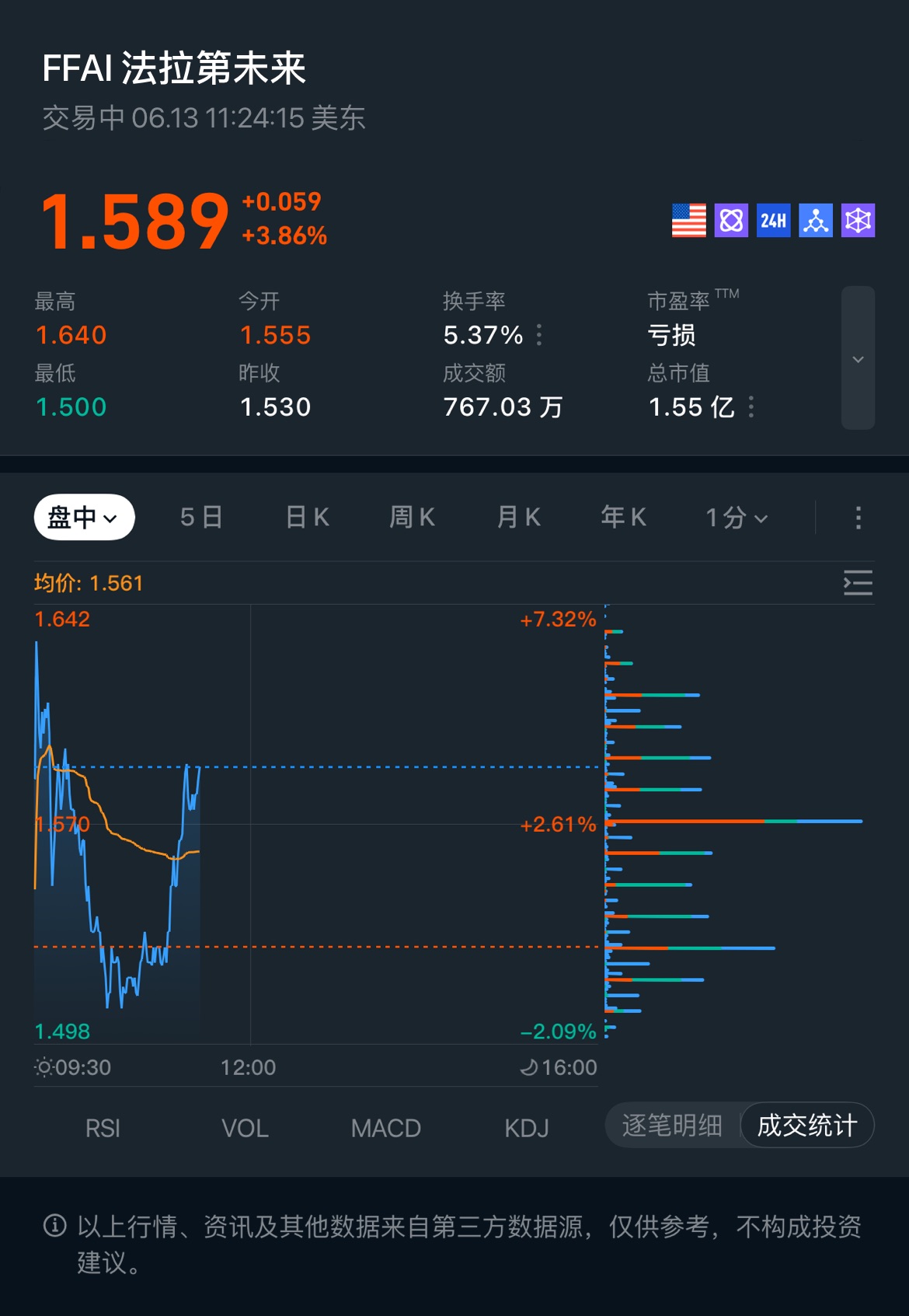The image size is (909, 1316).
Task: Show the VOL indicator
Action: [245, 1128]
